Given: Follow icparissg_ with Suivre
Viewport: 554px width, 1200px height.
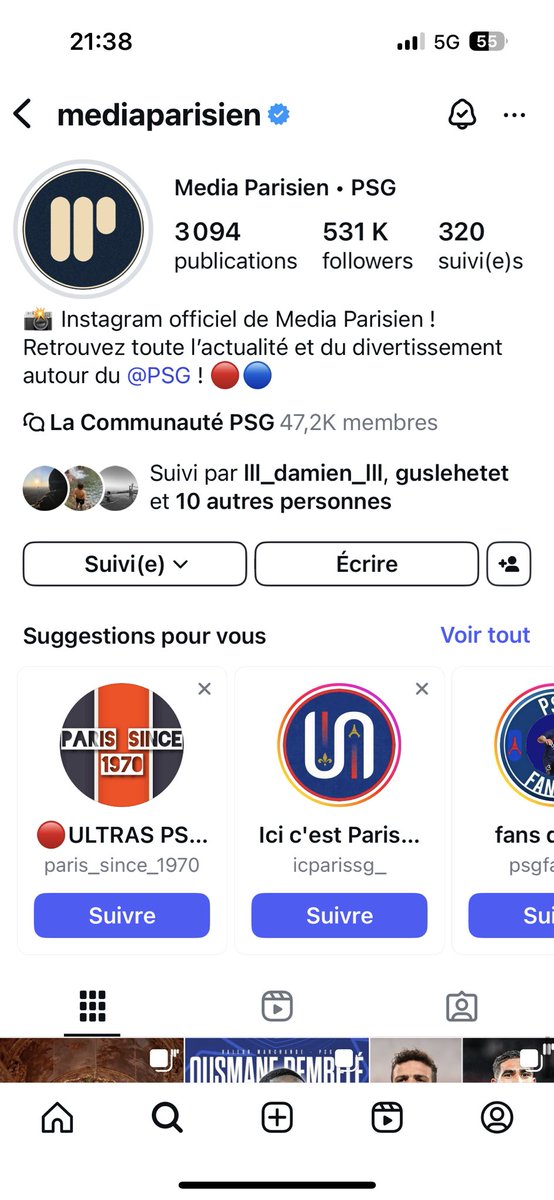Looking at the screenshot, I should [339, 915].
